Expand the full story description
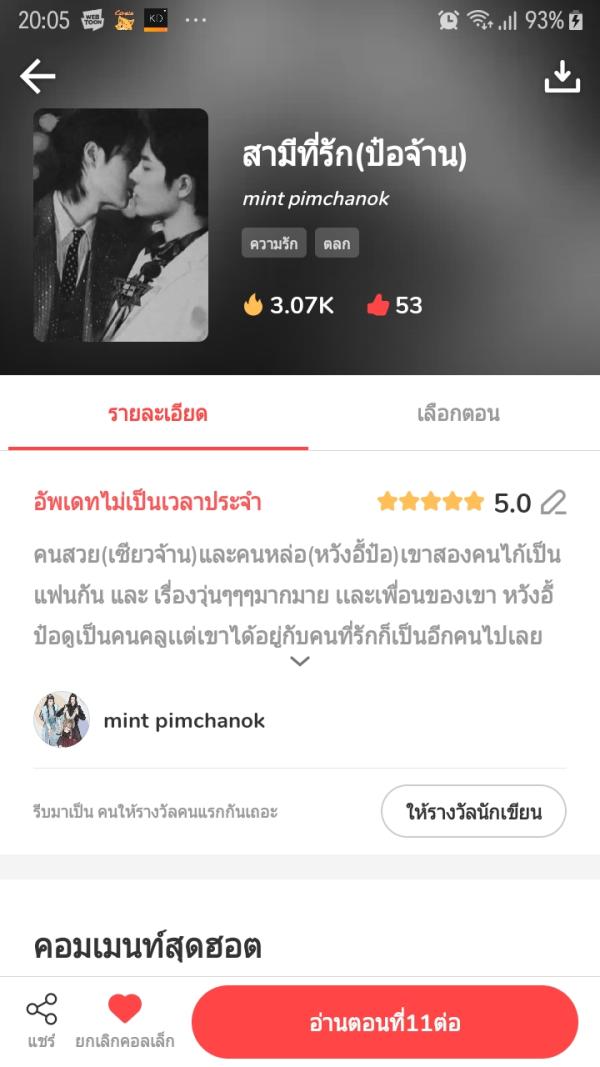Image resolution: width=600 pixels, height=1067 pixels. tap(299, 661)
